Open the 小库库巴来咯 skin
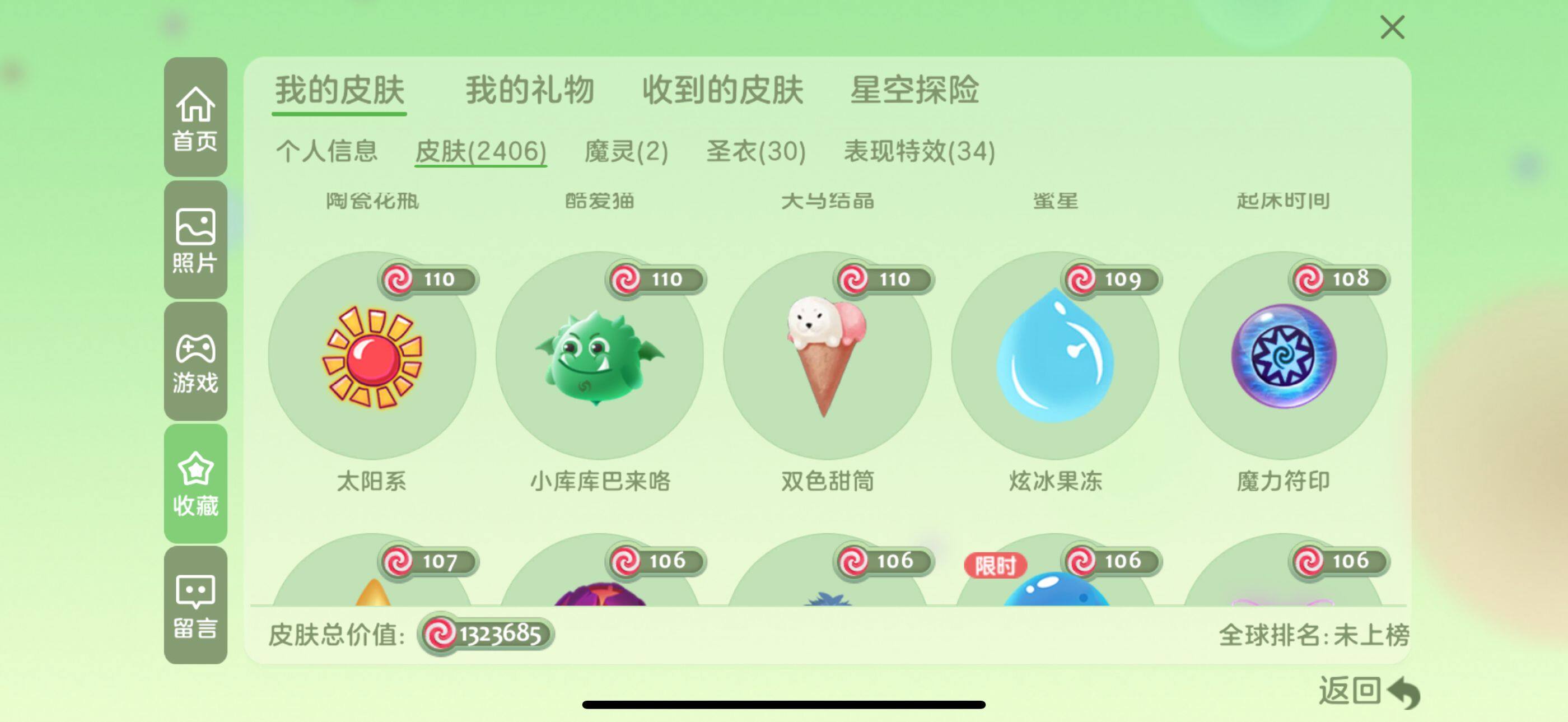Viewport: 1568px width, 722px height. click(x=600, y=357)
